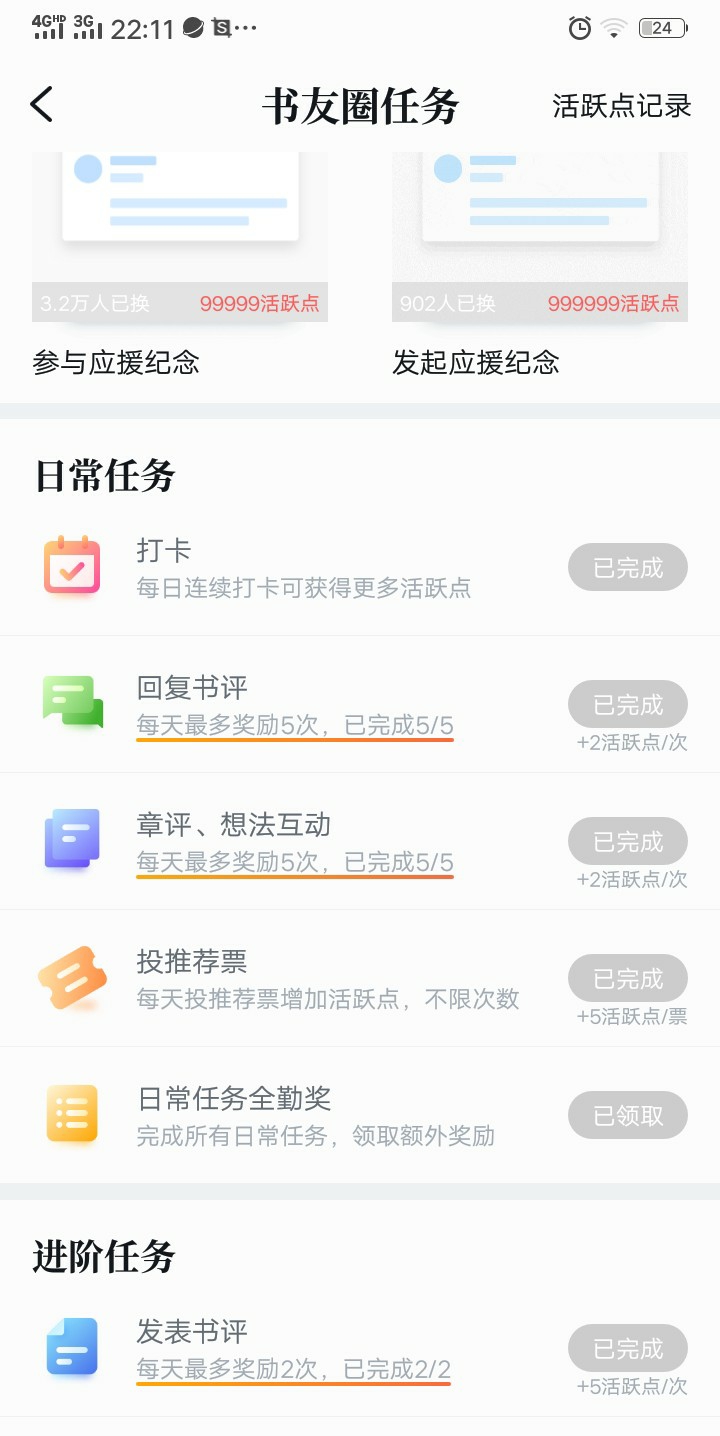This screenshot has height=1436, width=720.
Task: Tap 已完成 button for 回复书评
Action: point(628,705)
